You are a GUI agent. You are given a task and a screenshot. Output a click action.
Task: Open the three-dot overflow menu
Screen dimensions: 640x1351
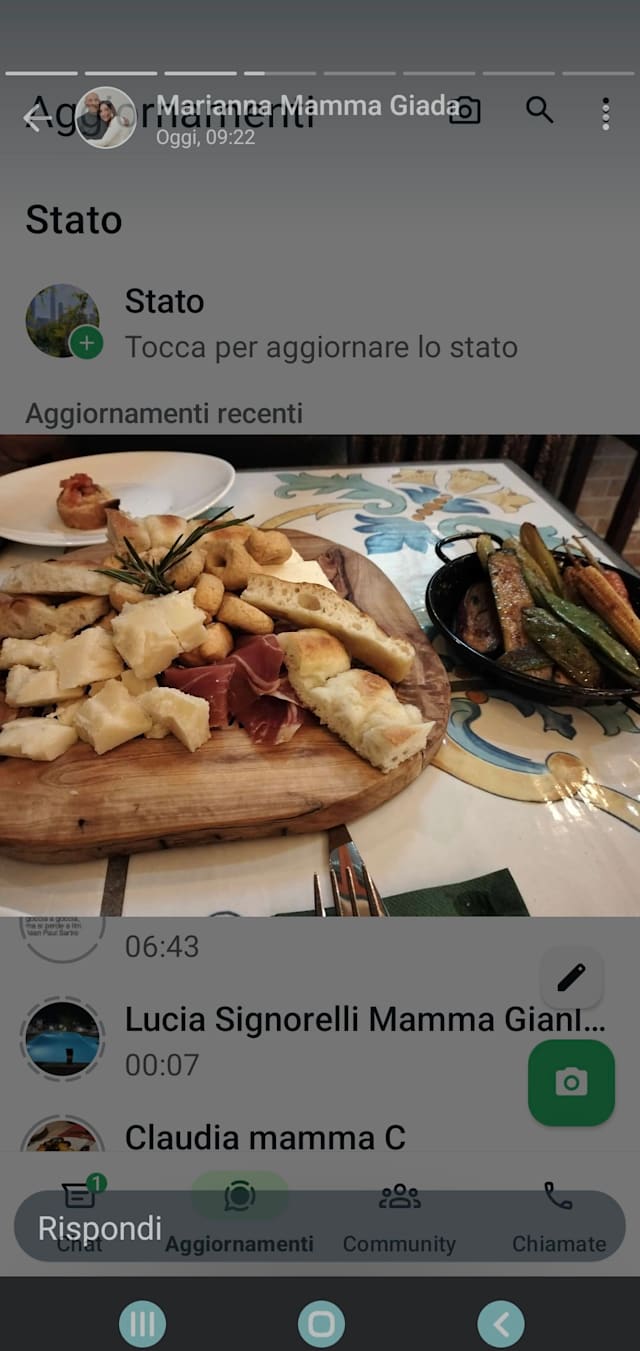(605, 114)
